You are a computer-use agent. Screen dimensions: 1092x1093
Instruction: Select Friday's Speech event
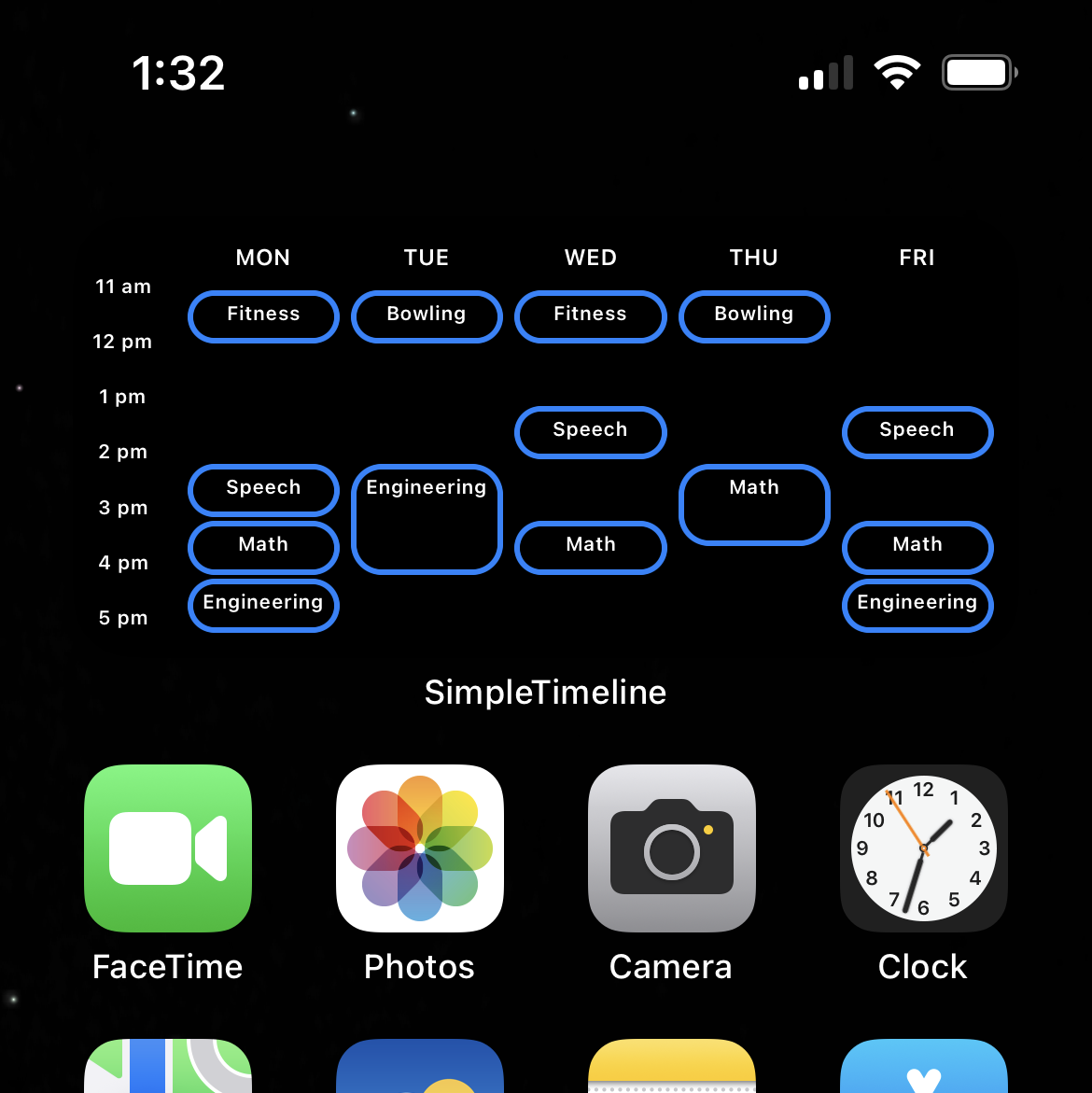tap(917, 431)
